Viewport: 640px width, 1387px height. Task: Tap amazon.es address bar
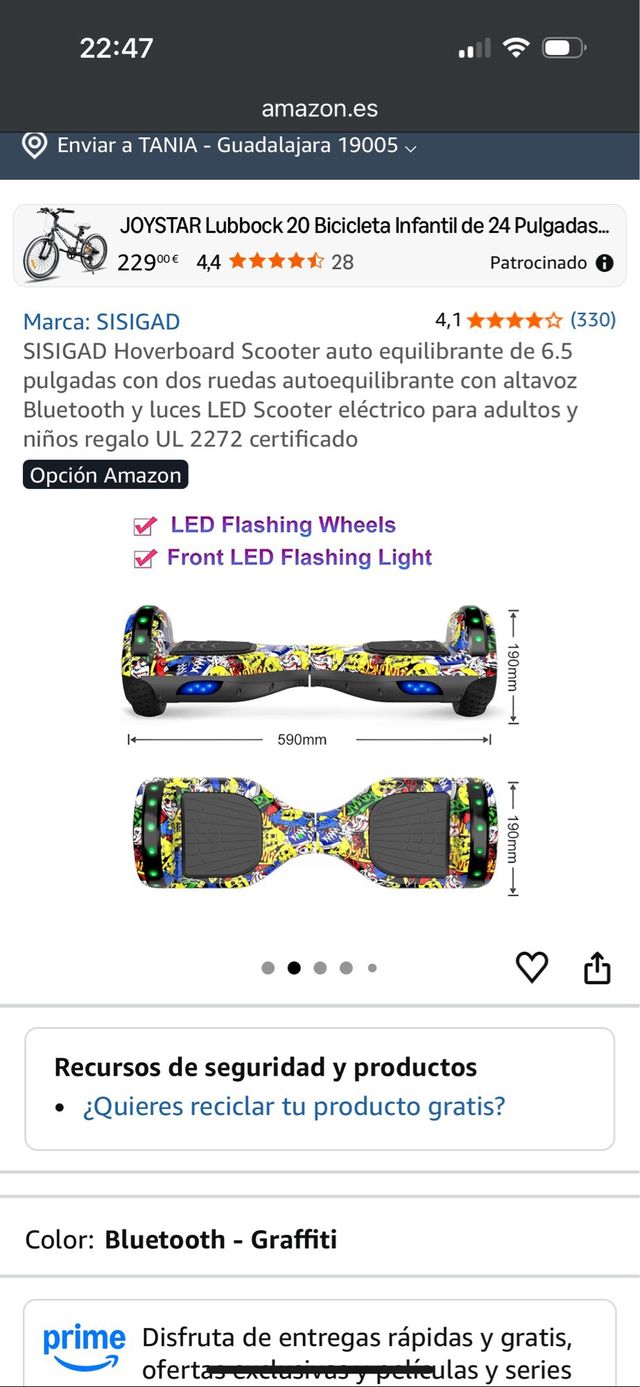point(320,108)
